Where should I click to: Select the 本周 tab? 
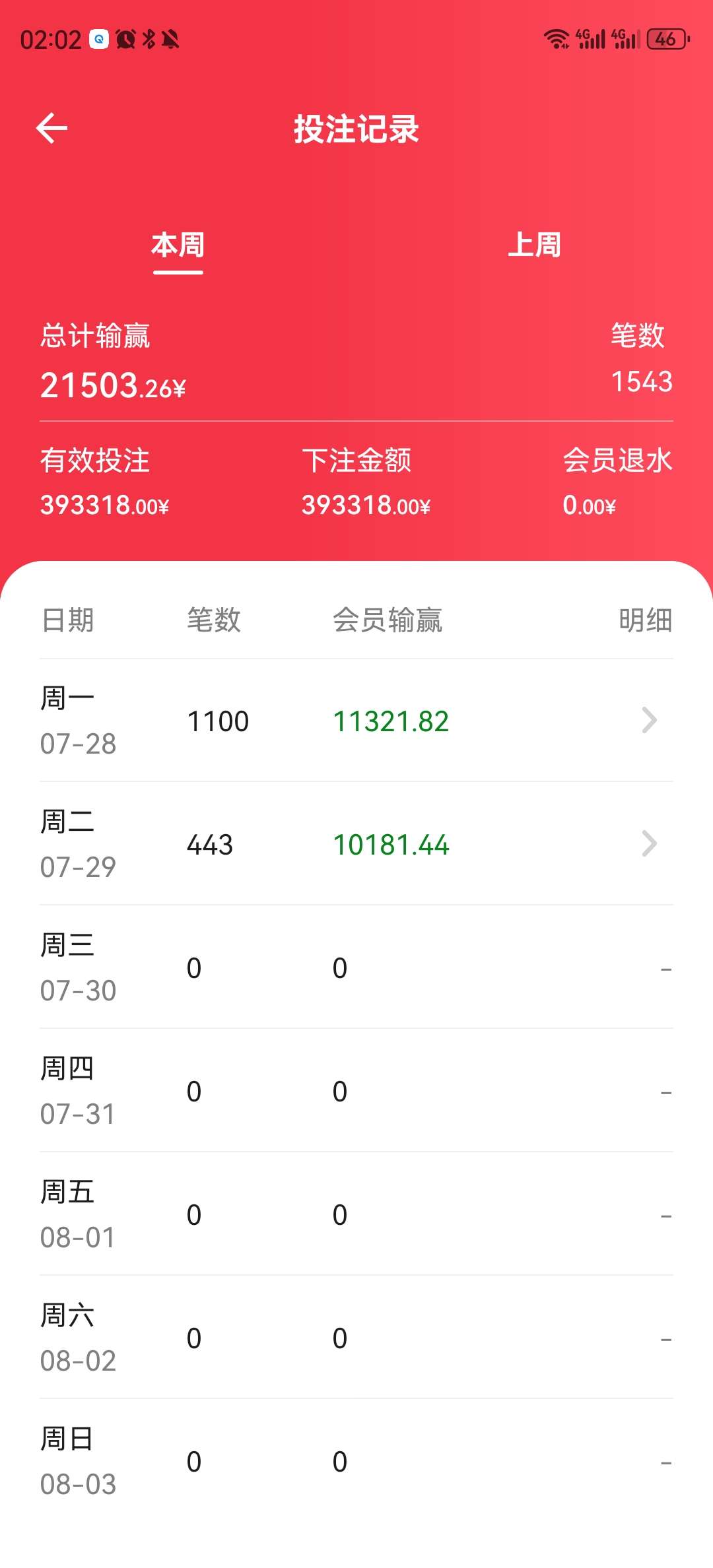178,245
